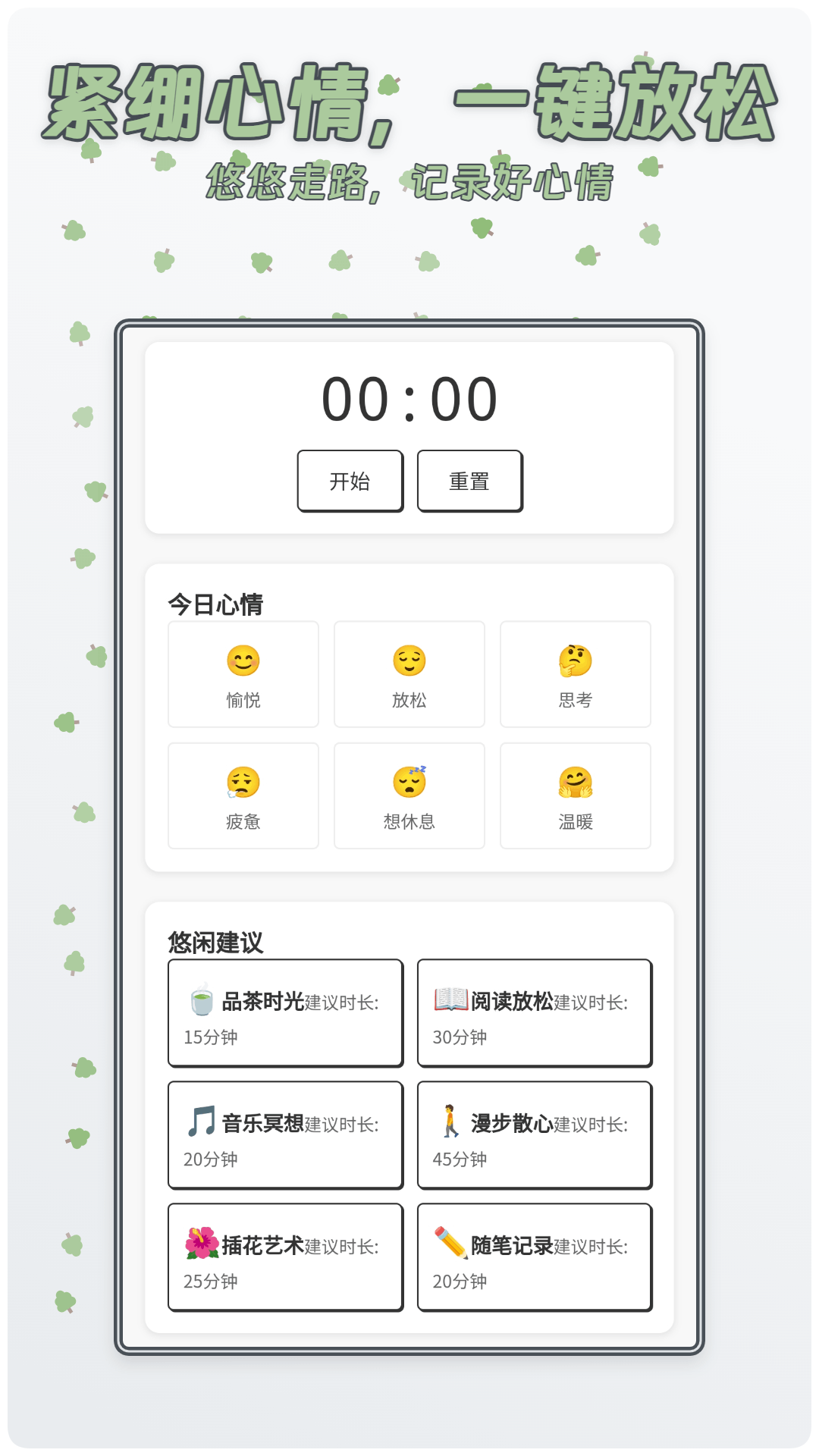Open the 阅读放松 suggestion card
This screenshot has width=819, height=1456.
[534, 1013]
